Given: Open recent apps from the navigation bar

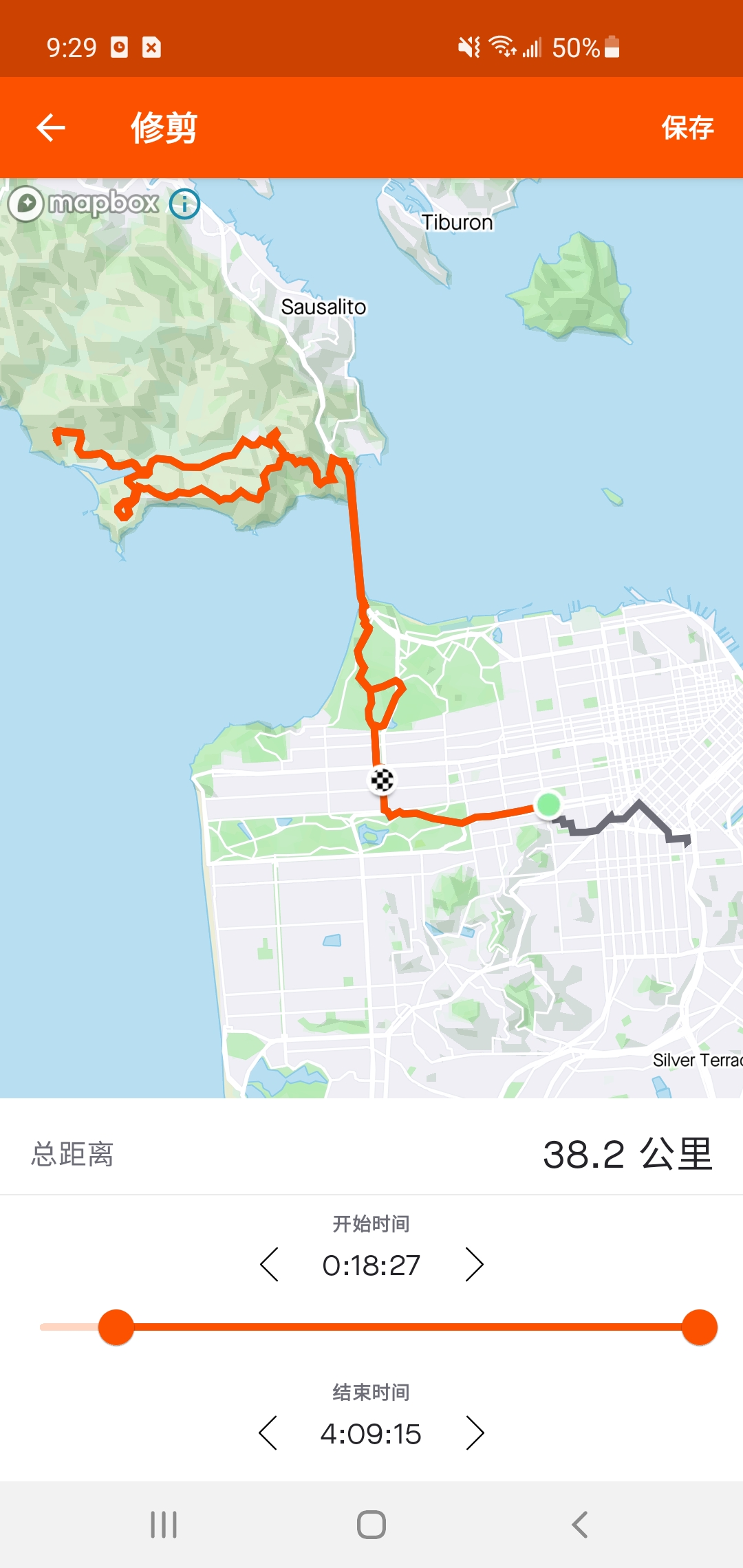Looking at the screenshot, I should click(164, 1525).
